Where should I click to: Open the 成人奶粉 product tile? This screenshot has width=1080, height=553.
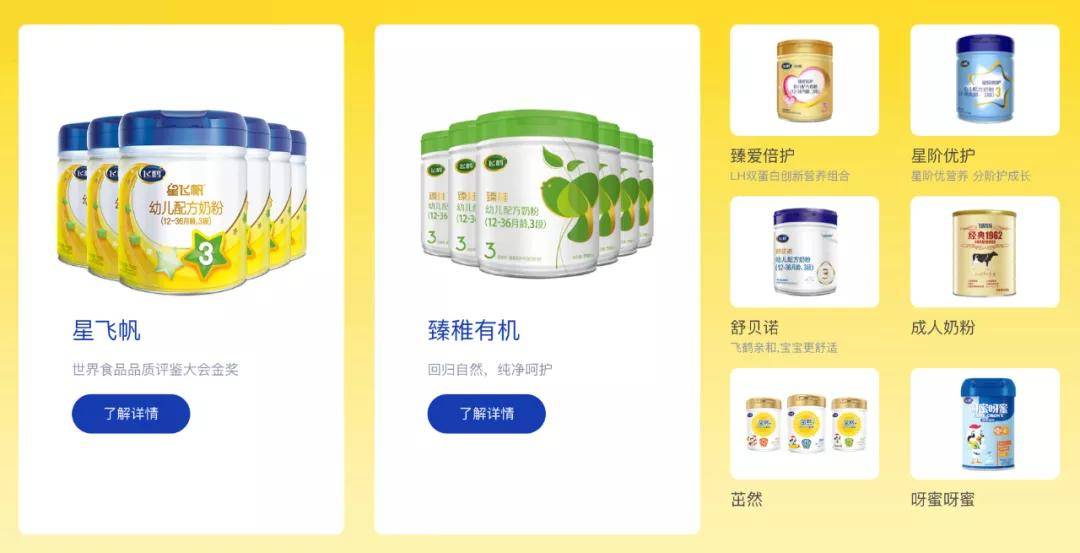click(984, 252)
